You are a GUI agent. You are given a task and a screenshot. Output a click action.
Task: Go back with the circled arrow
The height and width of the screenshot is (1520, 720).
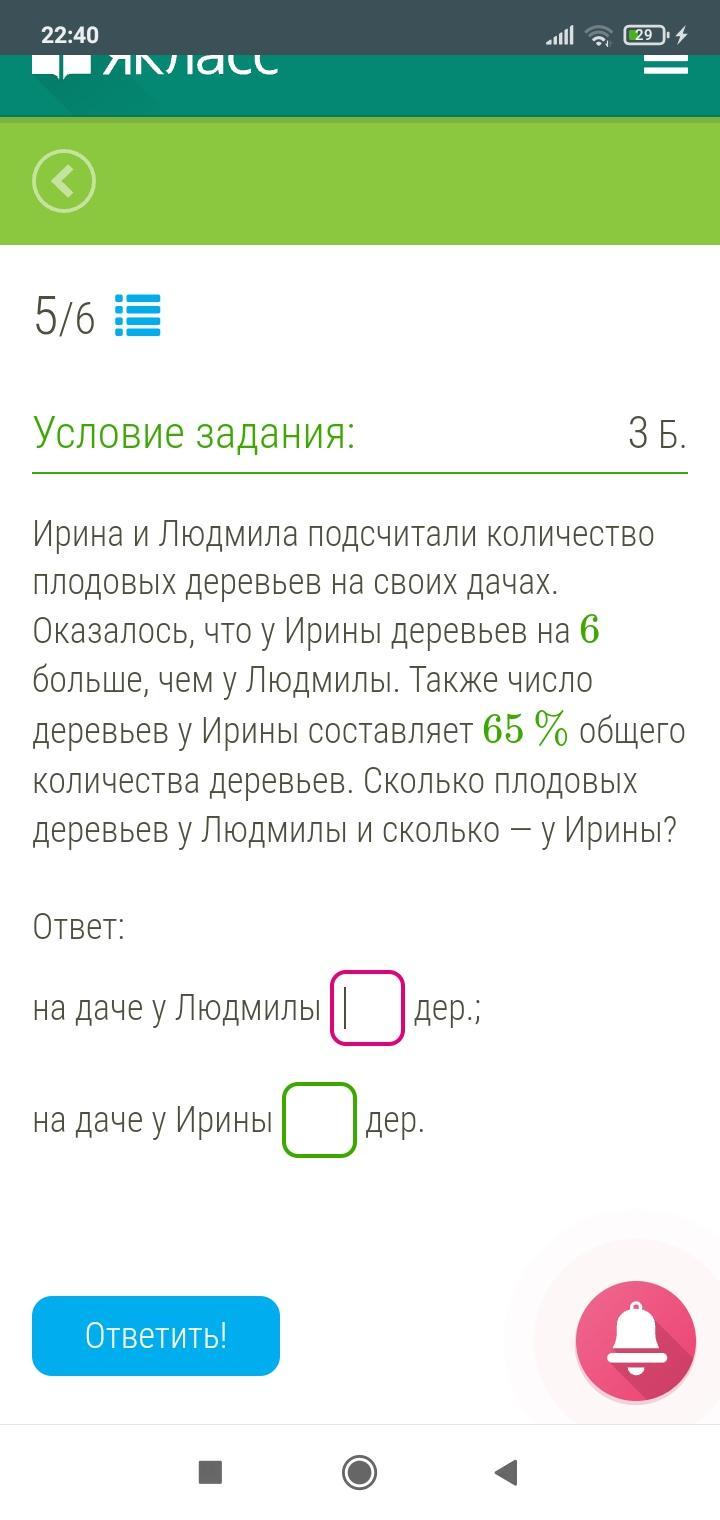[64, 181]
